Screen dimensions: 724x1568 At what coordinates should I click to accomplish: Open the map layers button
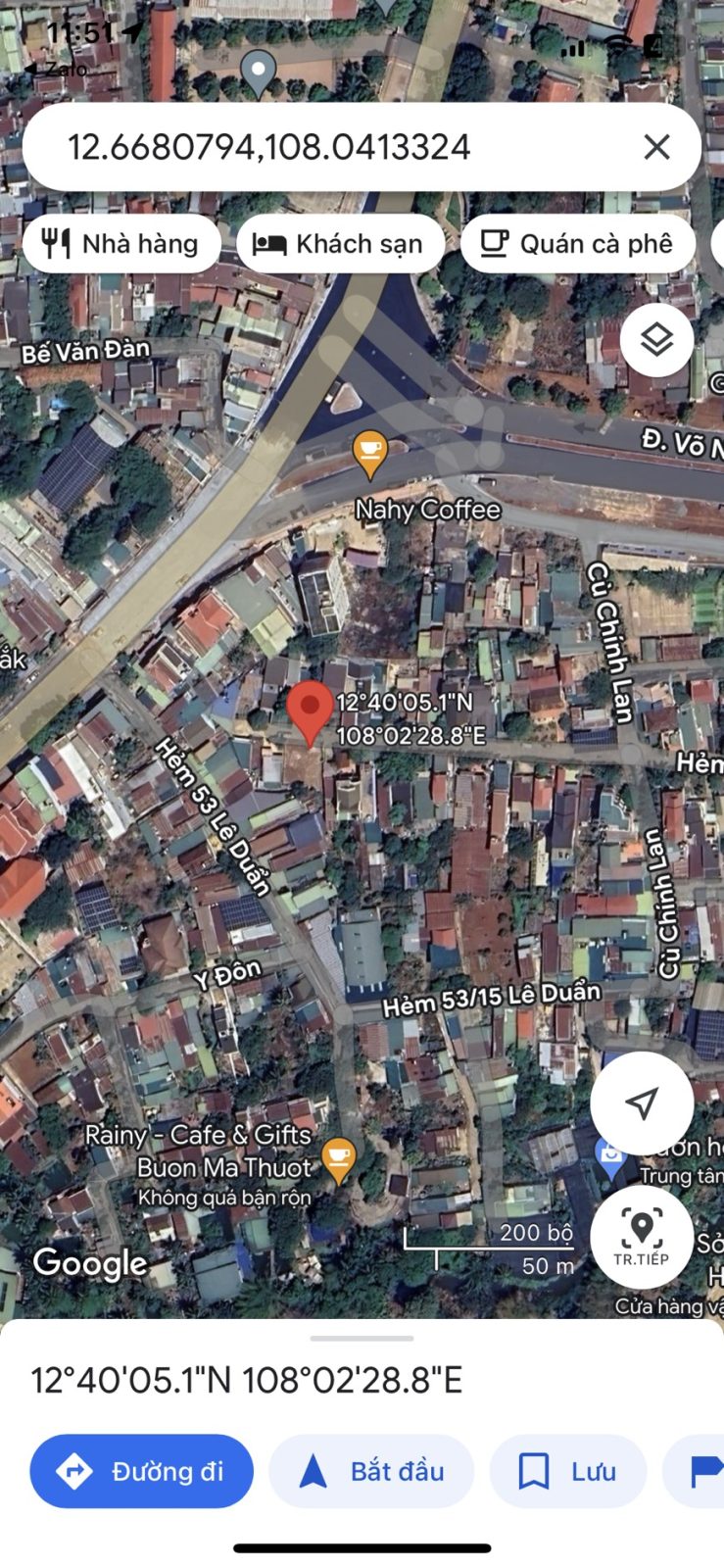click(x=656, y=340)
